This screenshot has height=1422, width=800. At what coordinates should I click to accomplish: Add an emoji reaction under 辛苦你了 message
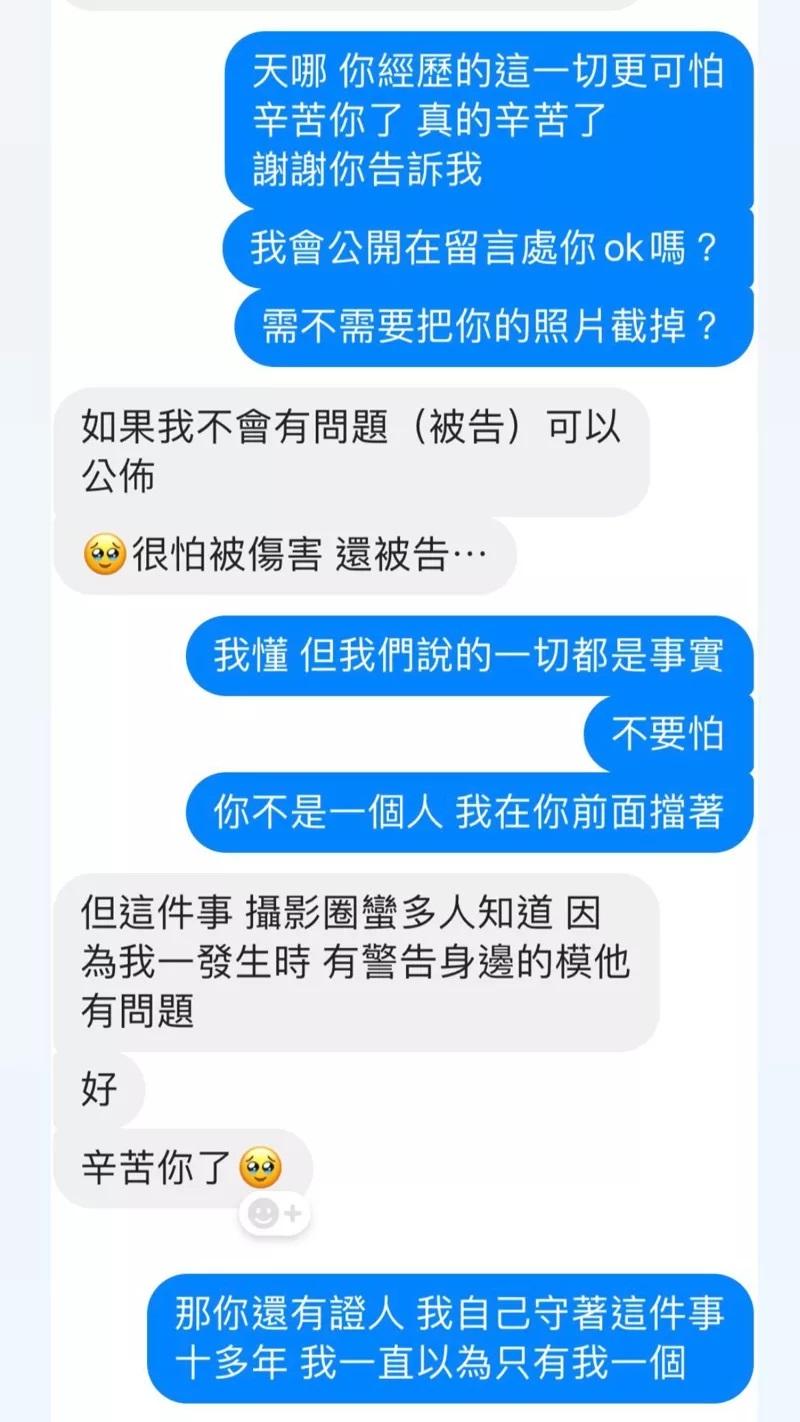[x=274, y=1214]
